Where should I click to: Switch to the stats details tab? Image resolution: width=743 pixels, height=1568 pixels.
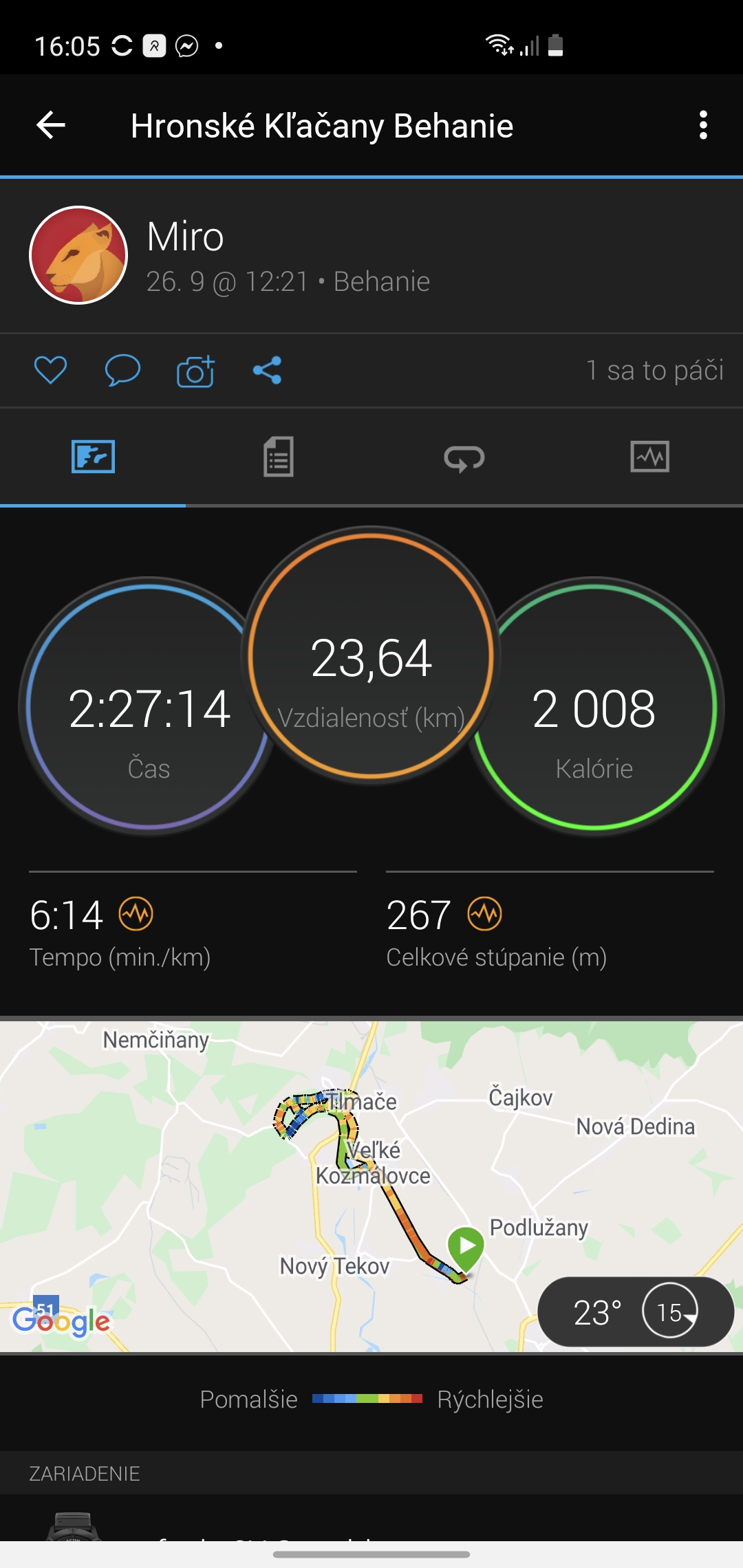279,457
